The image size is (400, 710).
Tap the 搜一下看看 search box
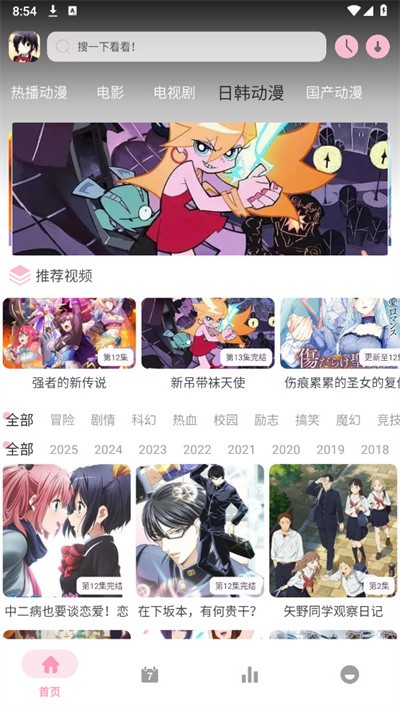pyautogui.click(x=187, y=47)
